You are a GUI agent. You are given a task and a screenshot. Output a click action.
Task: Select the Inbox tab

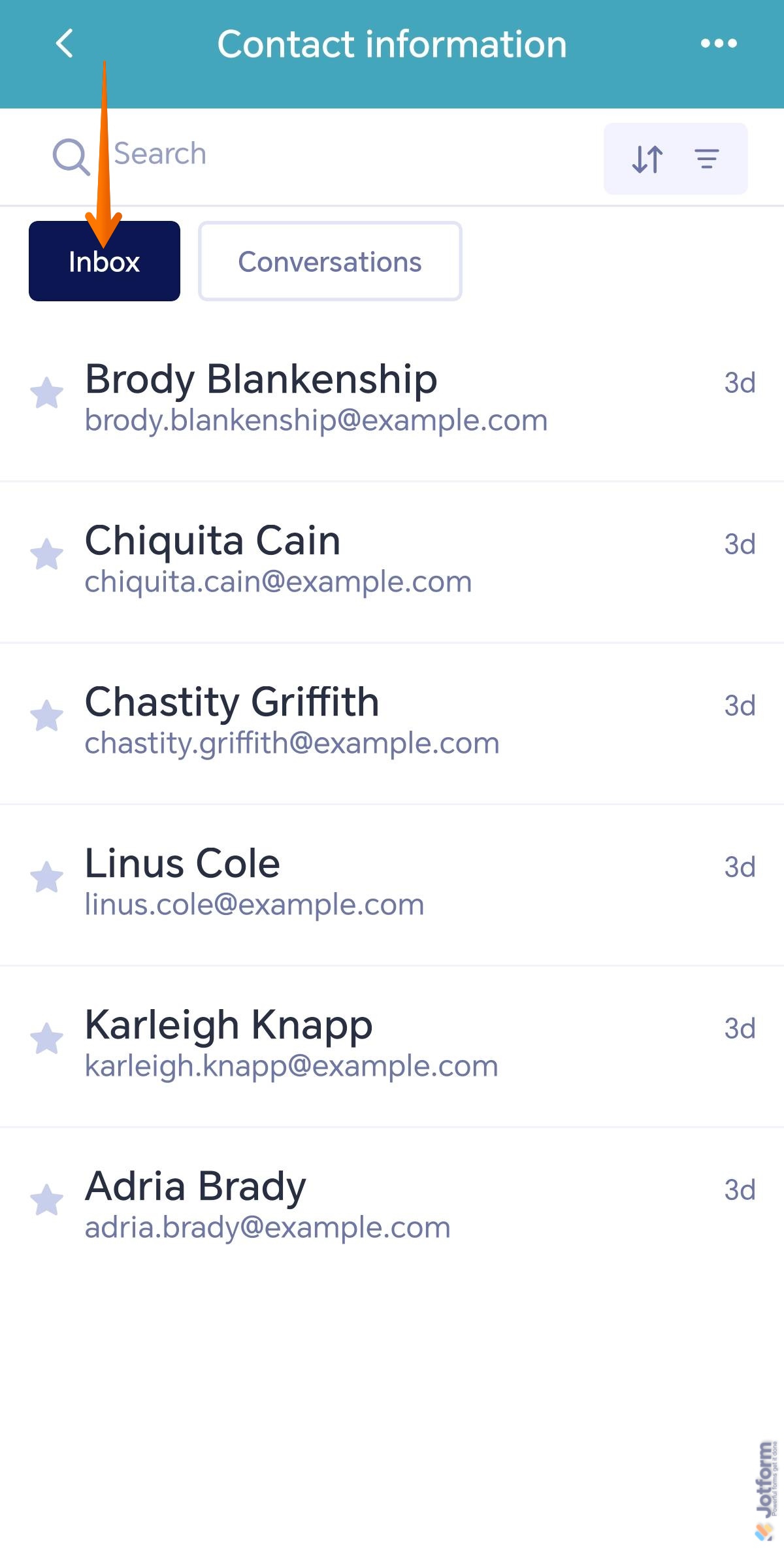click(x=104, y=261)
